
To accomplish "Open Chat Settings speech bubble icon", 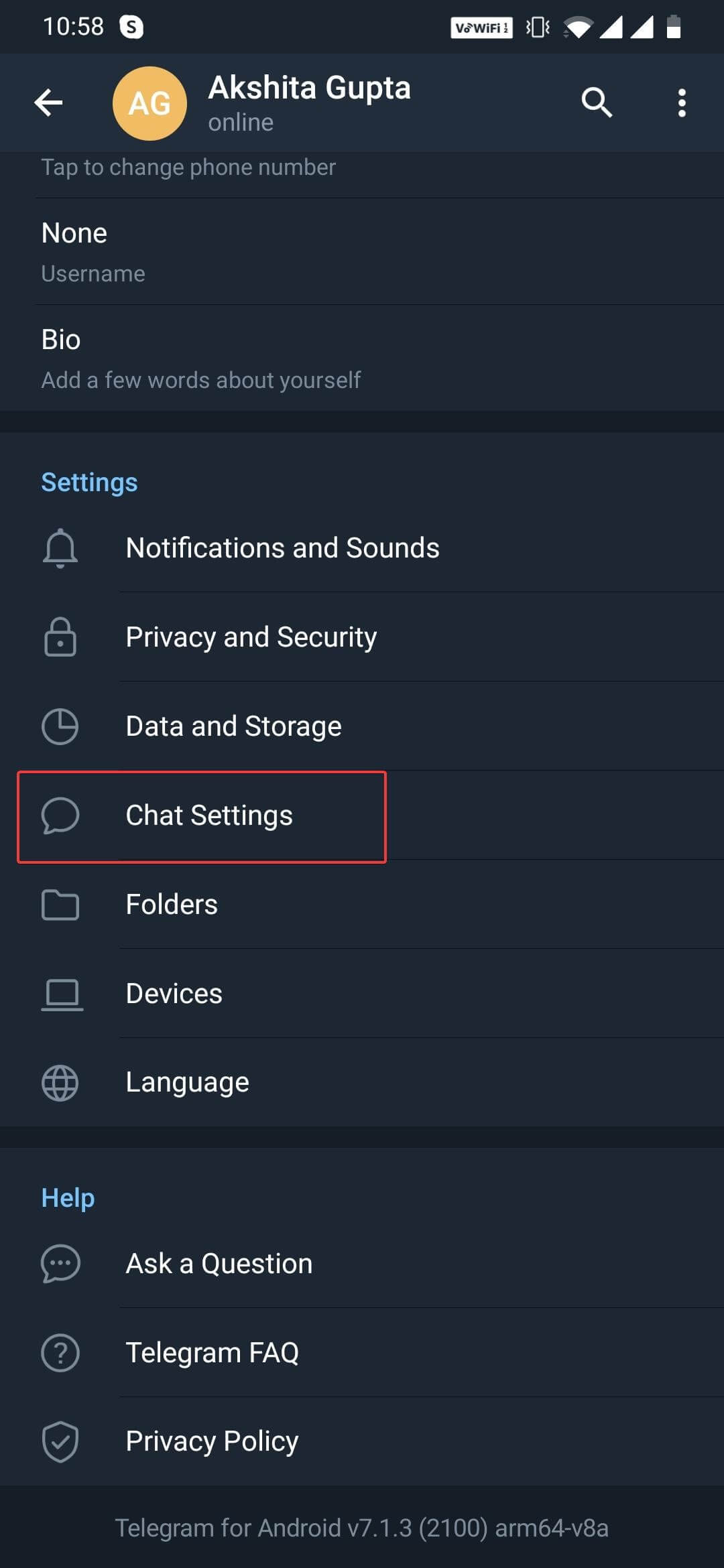I will (x=60, y=816).
